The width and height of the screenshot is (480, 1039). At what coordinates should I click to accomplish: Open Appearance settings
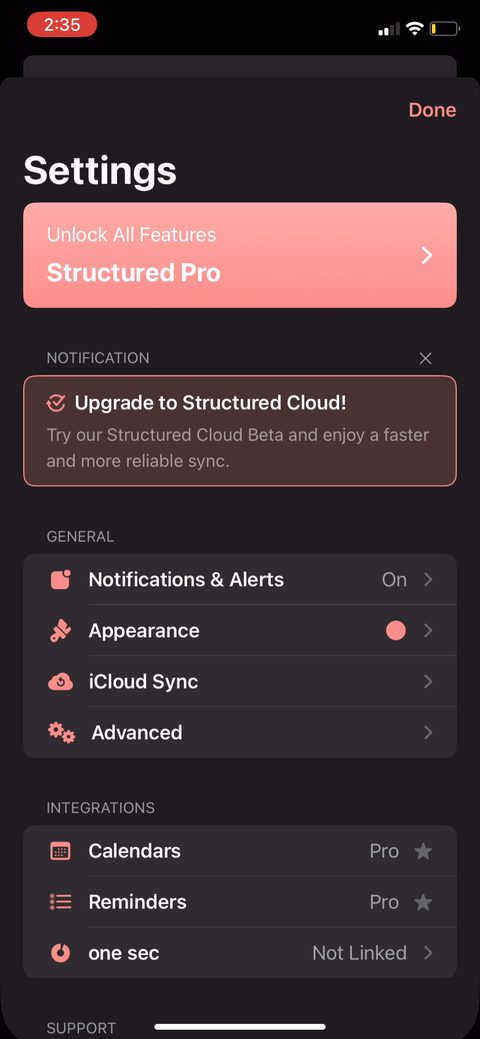click(240, 631)
